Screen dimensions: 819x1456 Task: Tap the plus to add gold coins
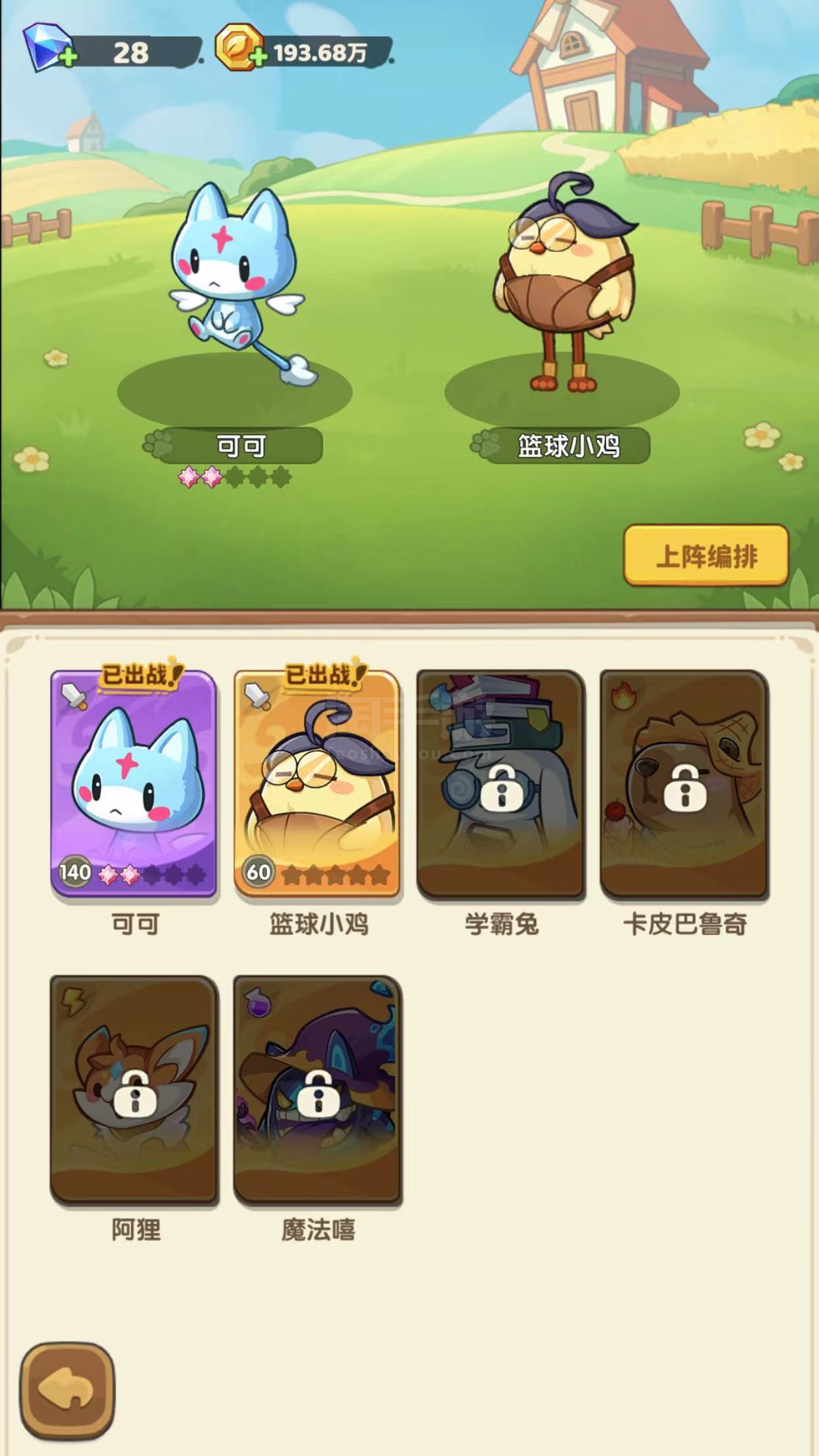259,57
